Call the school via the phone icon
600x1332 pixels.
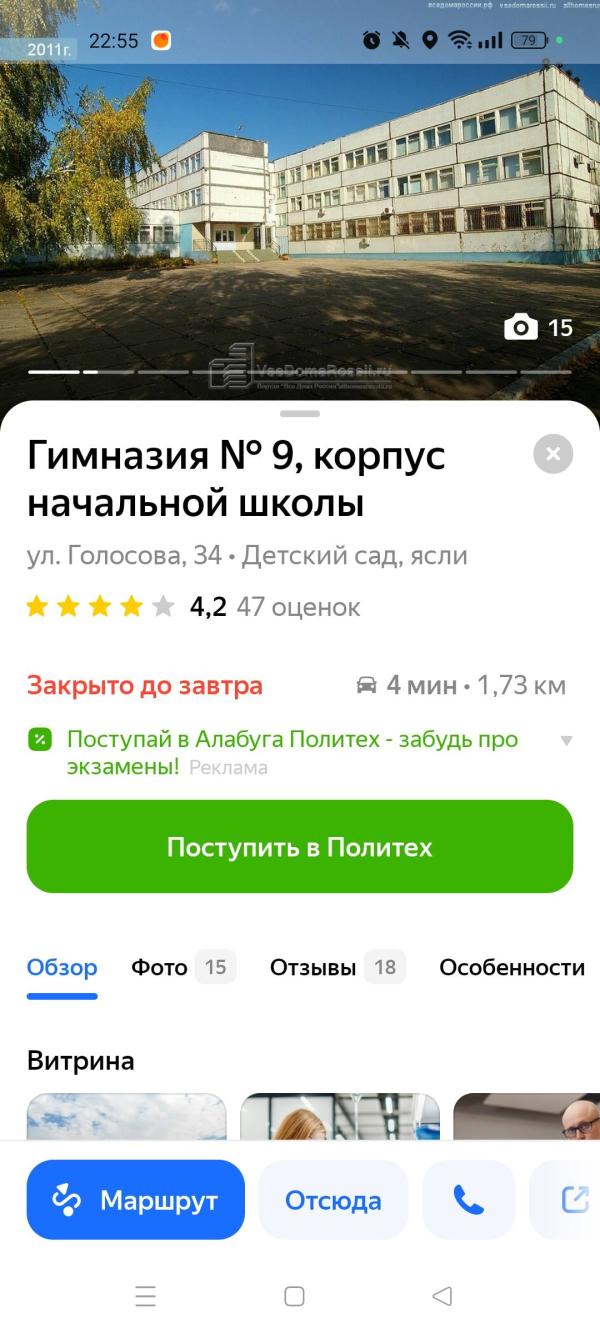(x=468, y=1200)
